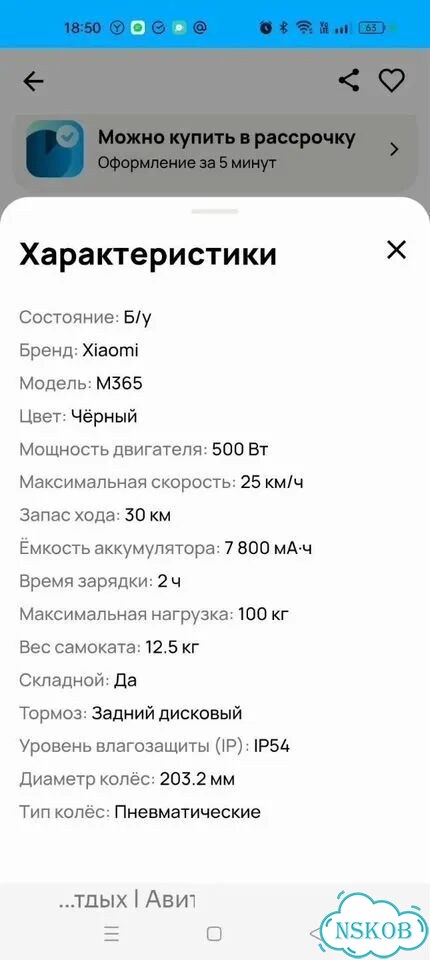
Task: Open recent apps from the navigation bar
Action: coord(111,934)
